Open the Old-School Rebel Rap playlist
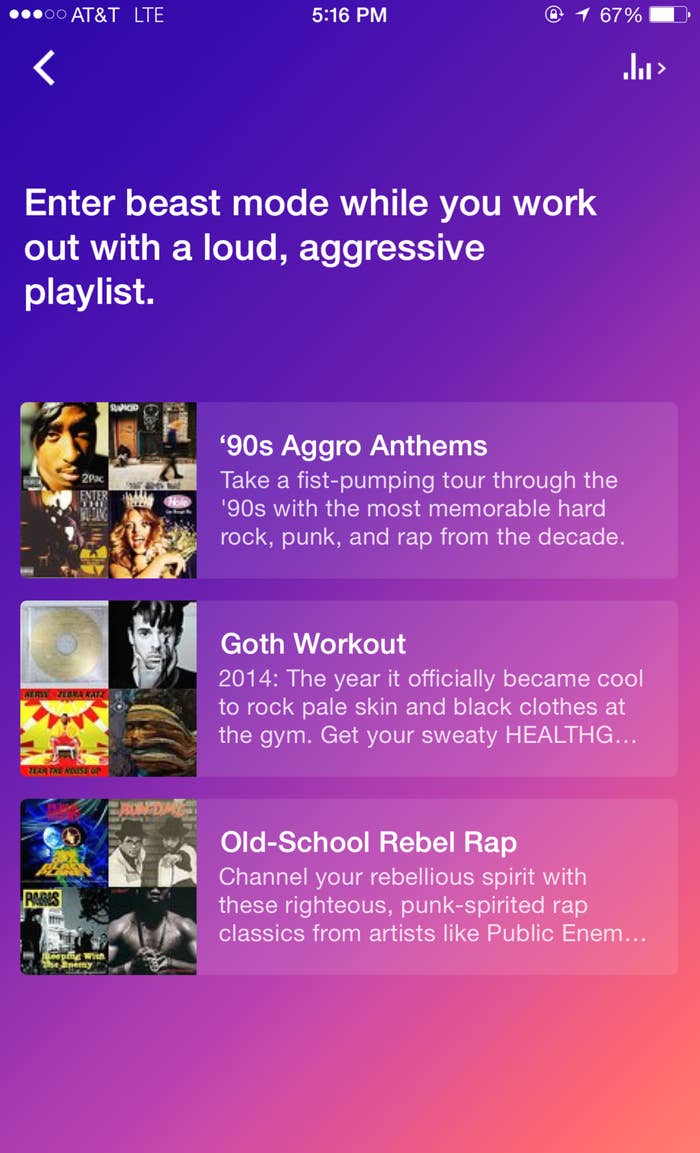This screenshot has height=1153, width=700. 348,886
